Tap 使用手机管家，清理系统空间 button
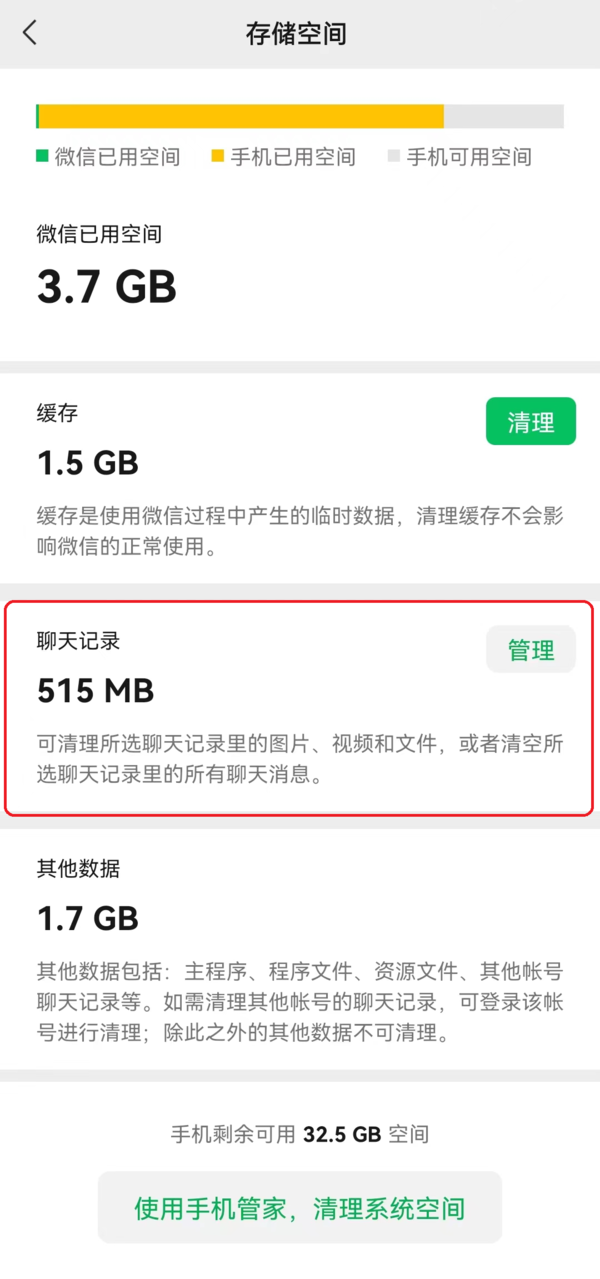The image size is (600, 1279). coord(300,1207)
